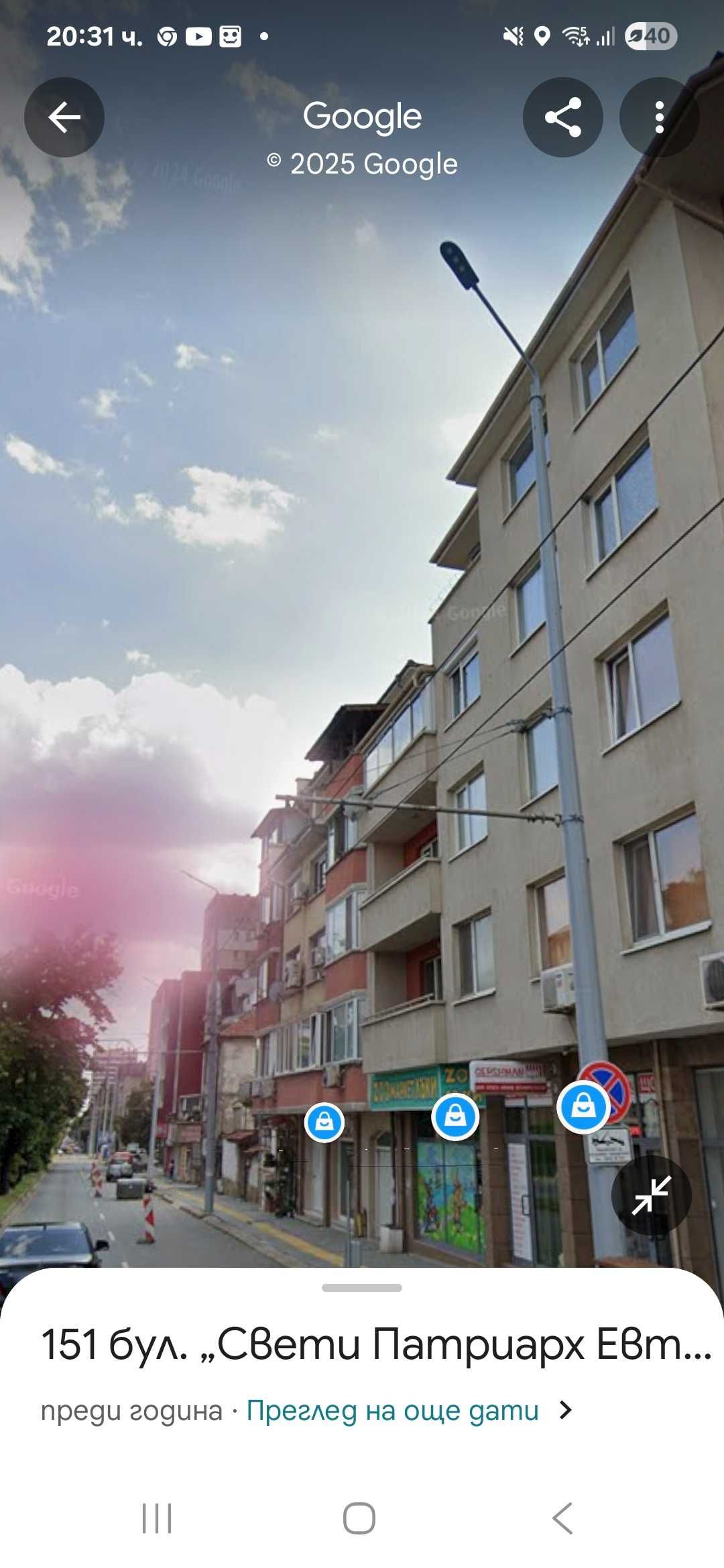Screen dimensions: 724x1568
Task: Go to the home screen
Action: (359, 1518)
